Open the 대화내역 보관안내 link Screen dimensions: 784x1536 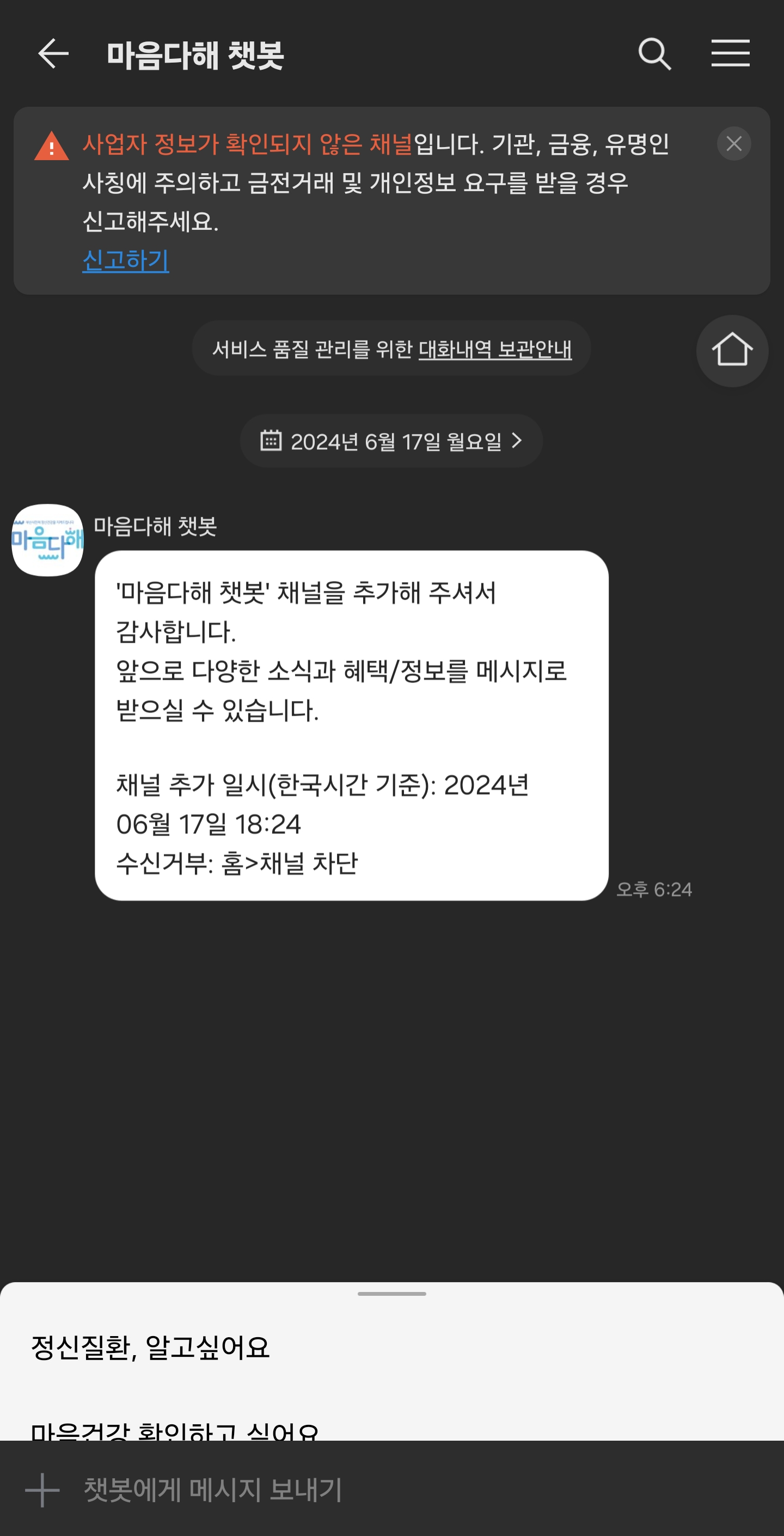[495, 349]
